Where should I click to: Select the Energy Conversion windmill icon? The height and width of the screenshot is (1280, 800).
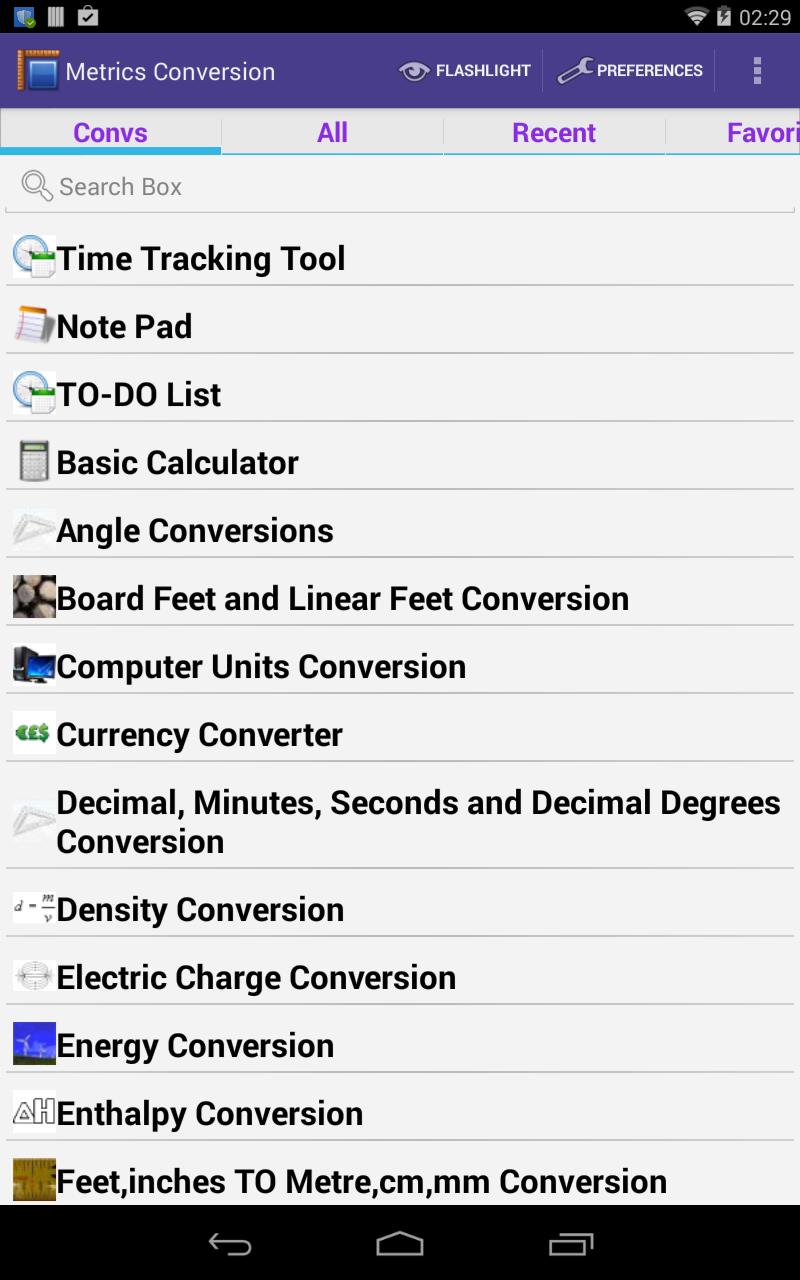tap(32, 1044)
